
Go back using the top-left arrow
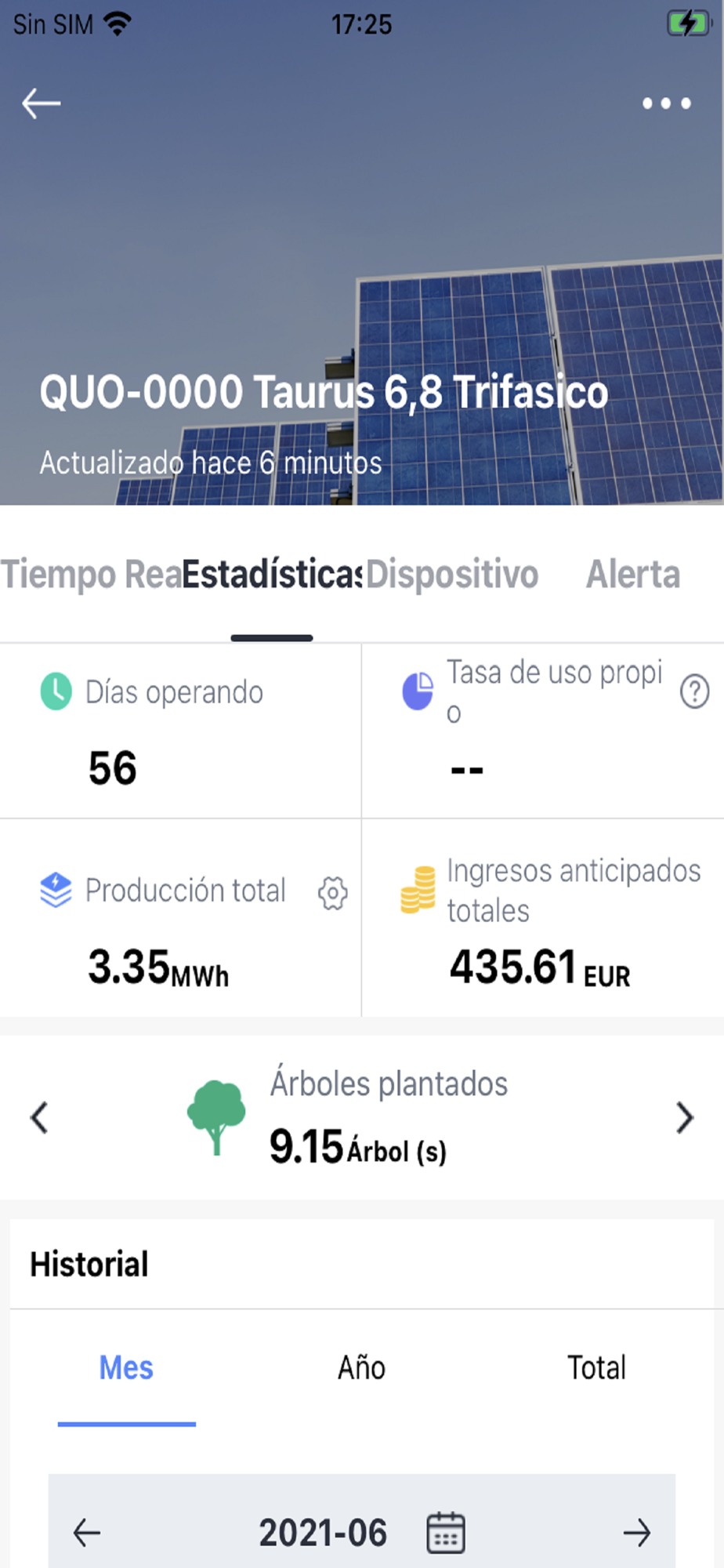point(41,103)
